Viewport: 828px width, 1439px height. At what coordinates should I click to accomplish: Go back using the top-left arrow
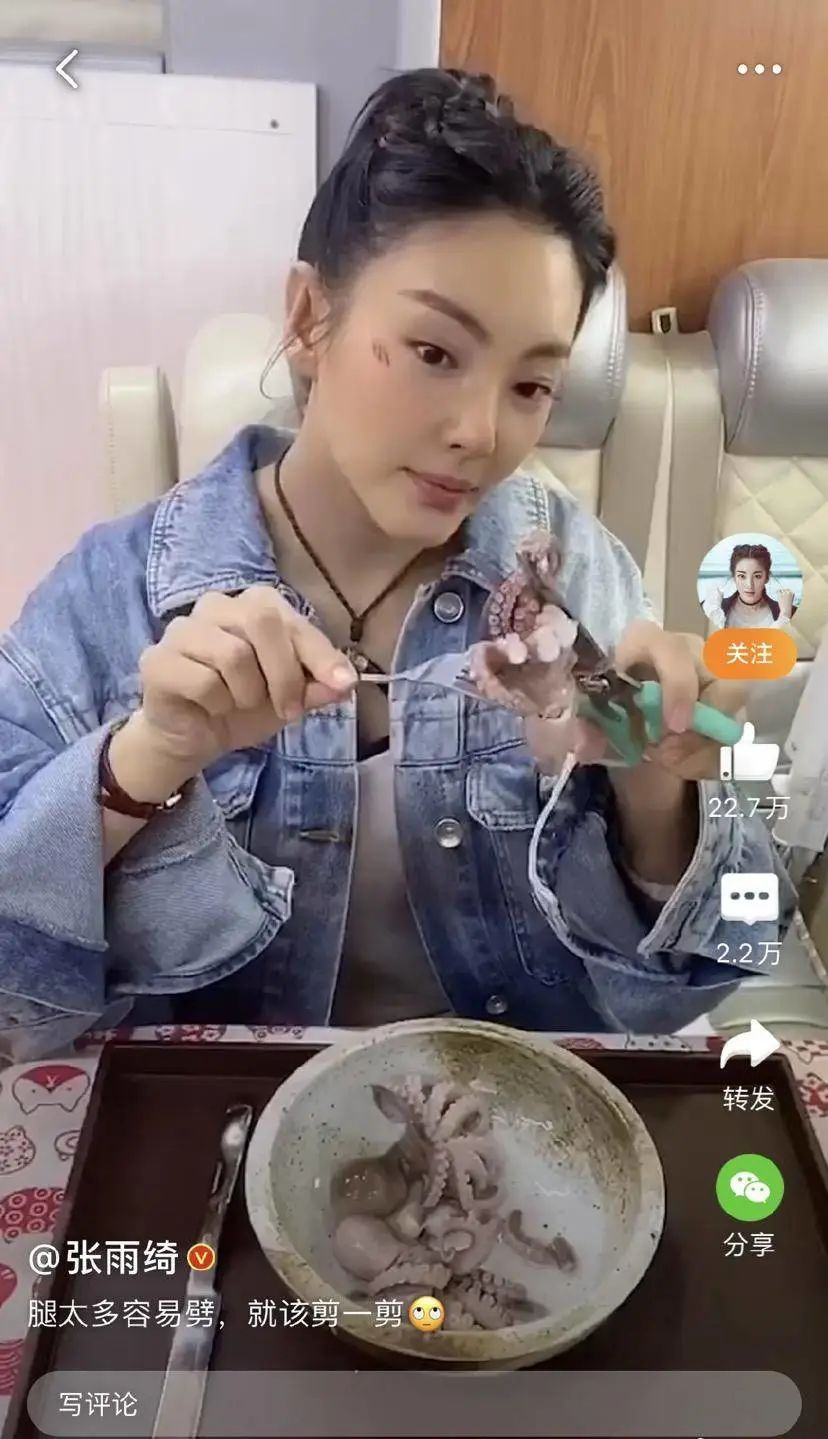(67, 69)
